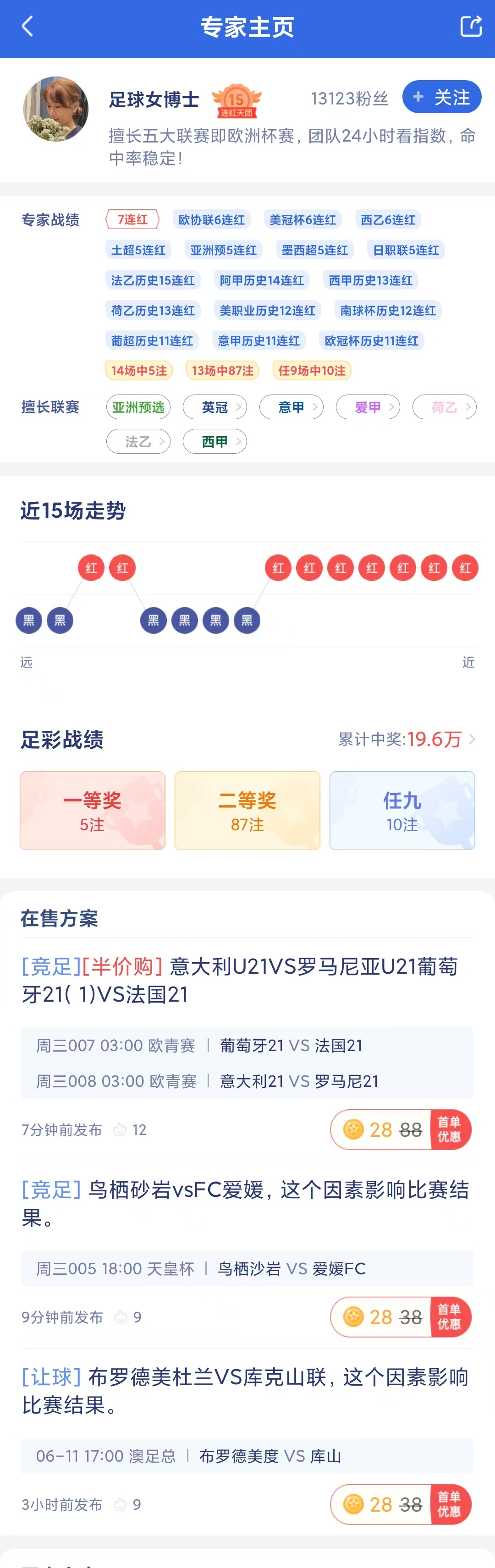Open the 一等奖 5注 card
Screen dimensions: 495x1568
pos(93,810)
